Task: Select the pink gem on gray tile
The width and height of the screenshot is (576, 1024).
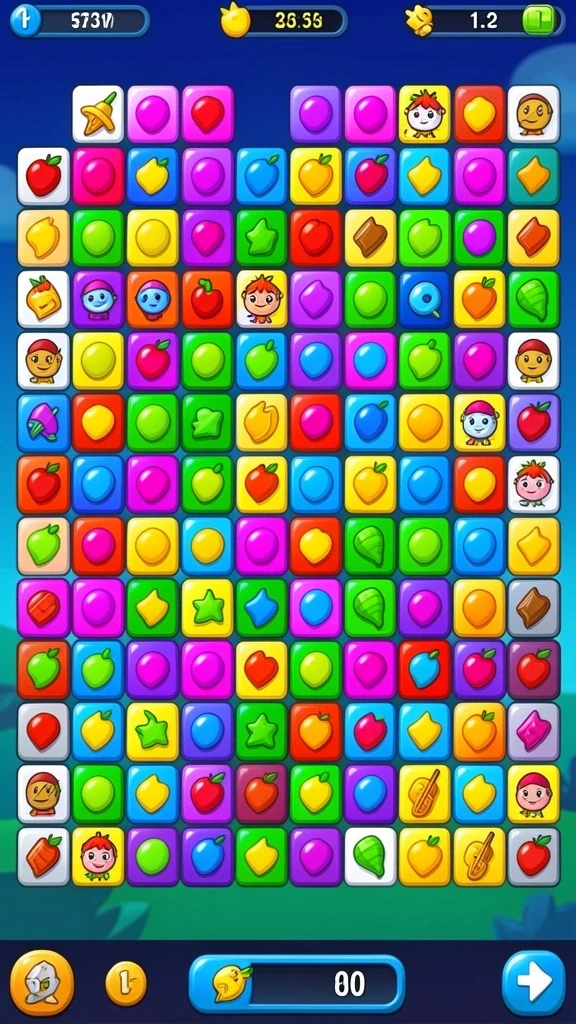Action: (x=534, y=731)
